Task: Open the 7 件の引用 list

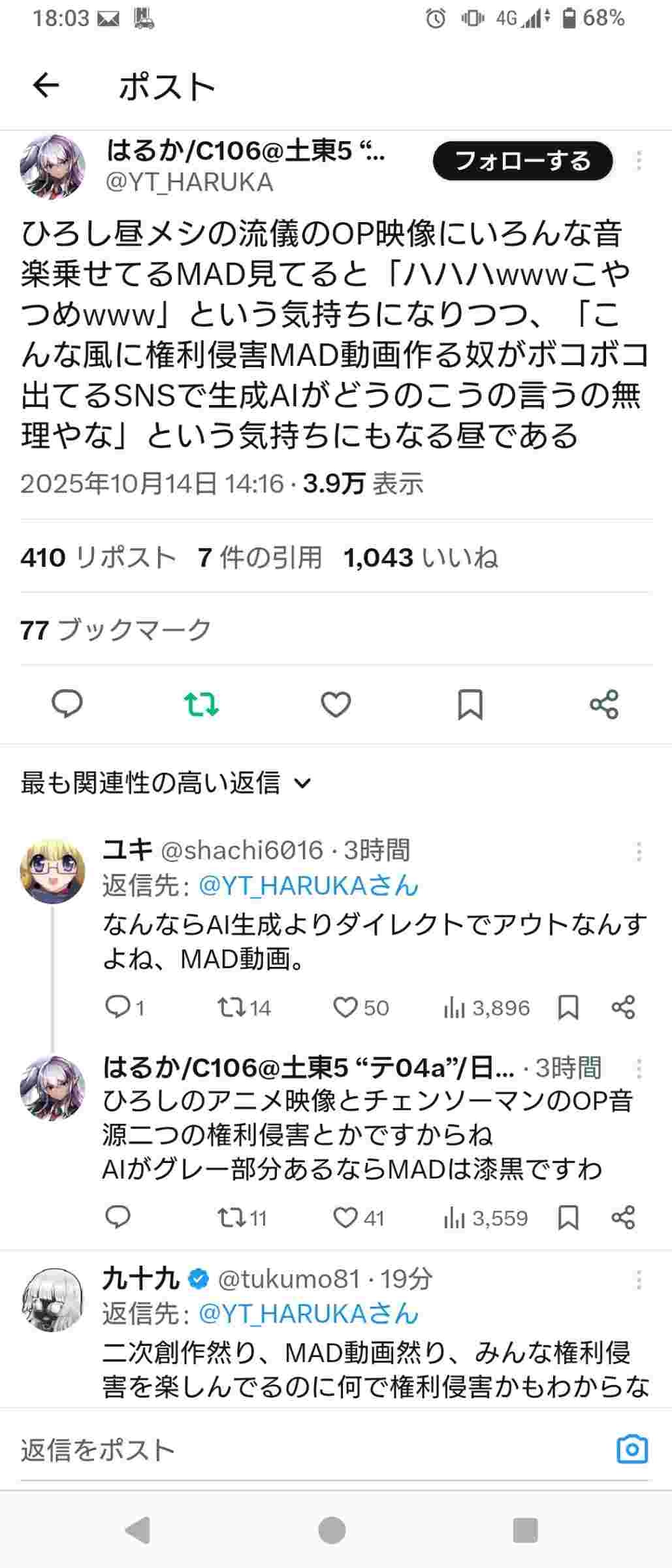Action: coord(260,557)
